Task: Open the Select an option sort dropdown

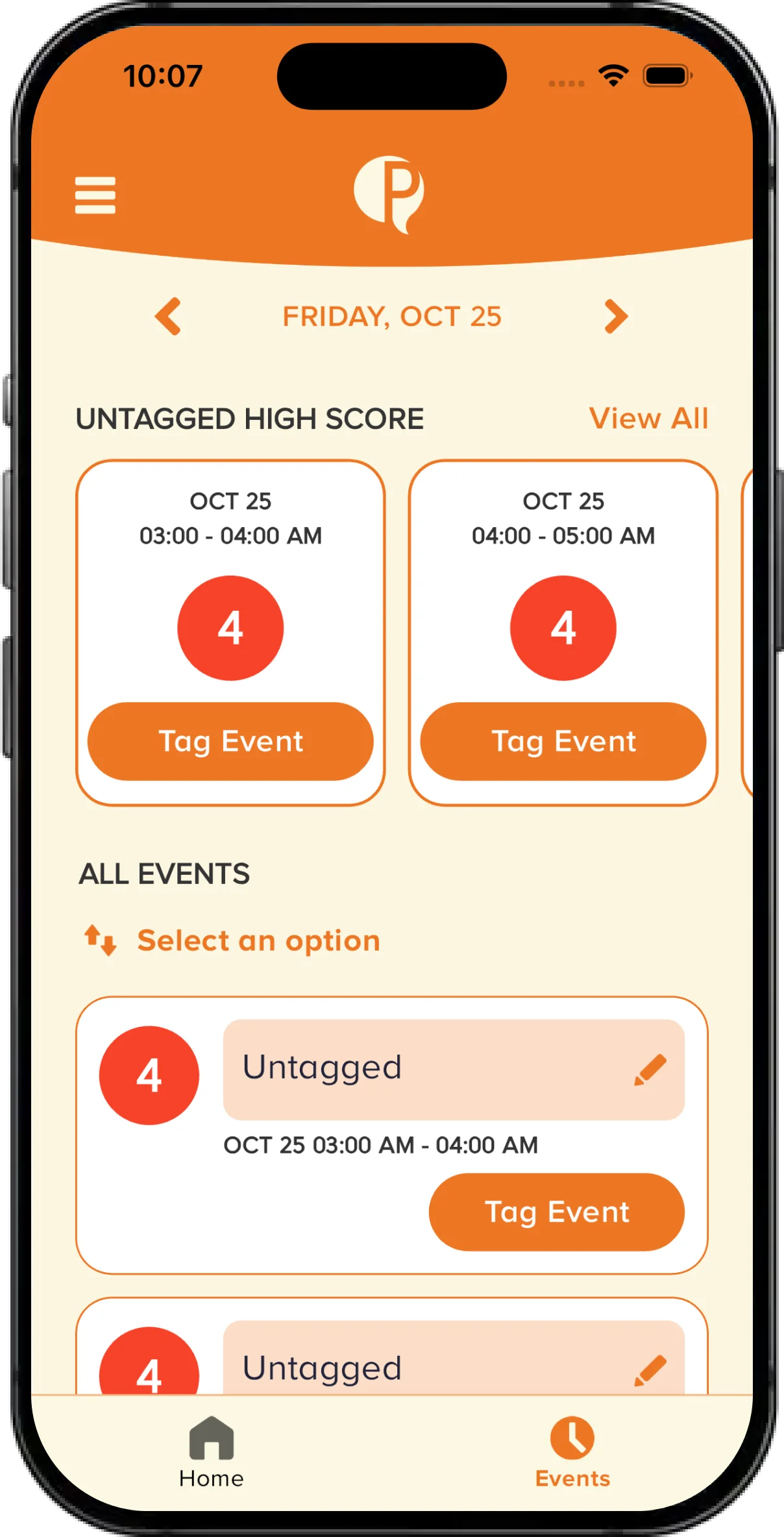Action: point(232,941)
